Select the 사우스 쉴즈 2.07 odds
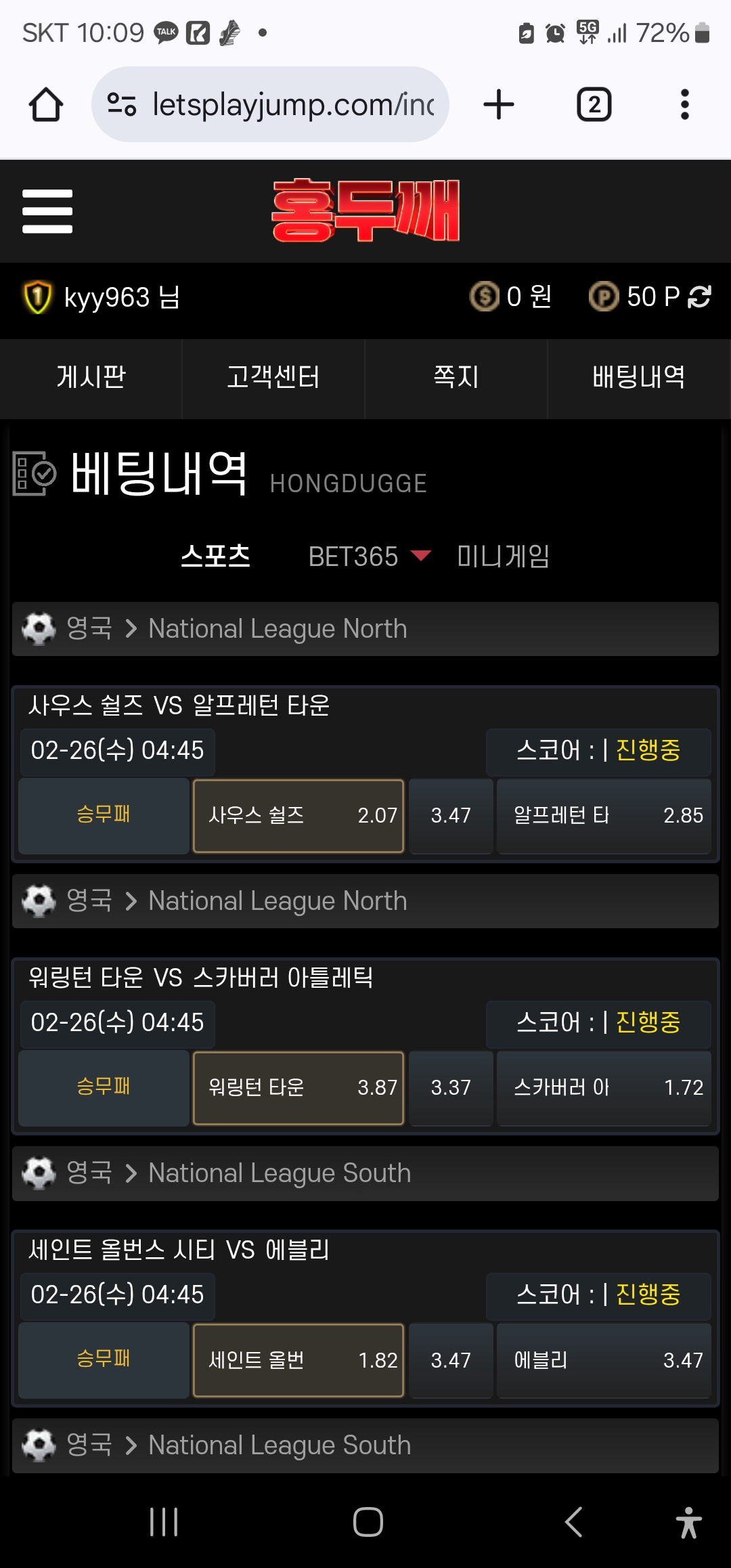Screen dimensions: 731x1568 298,816
